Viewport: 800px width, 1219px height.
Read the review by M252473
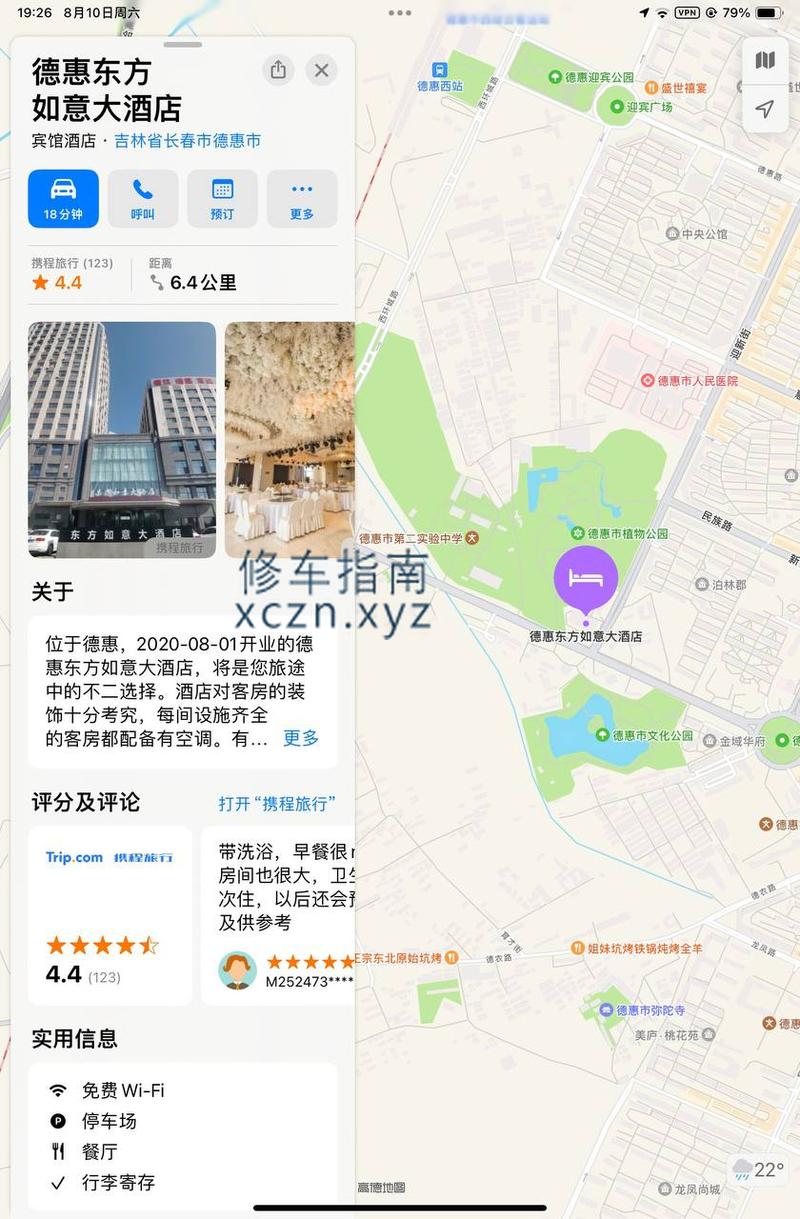pos(283,915)
